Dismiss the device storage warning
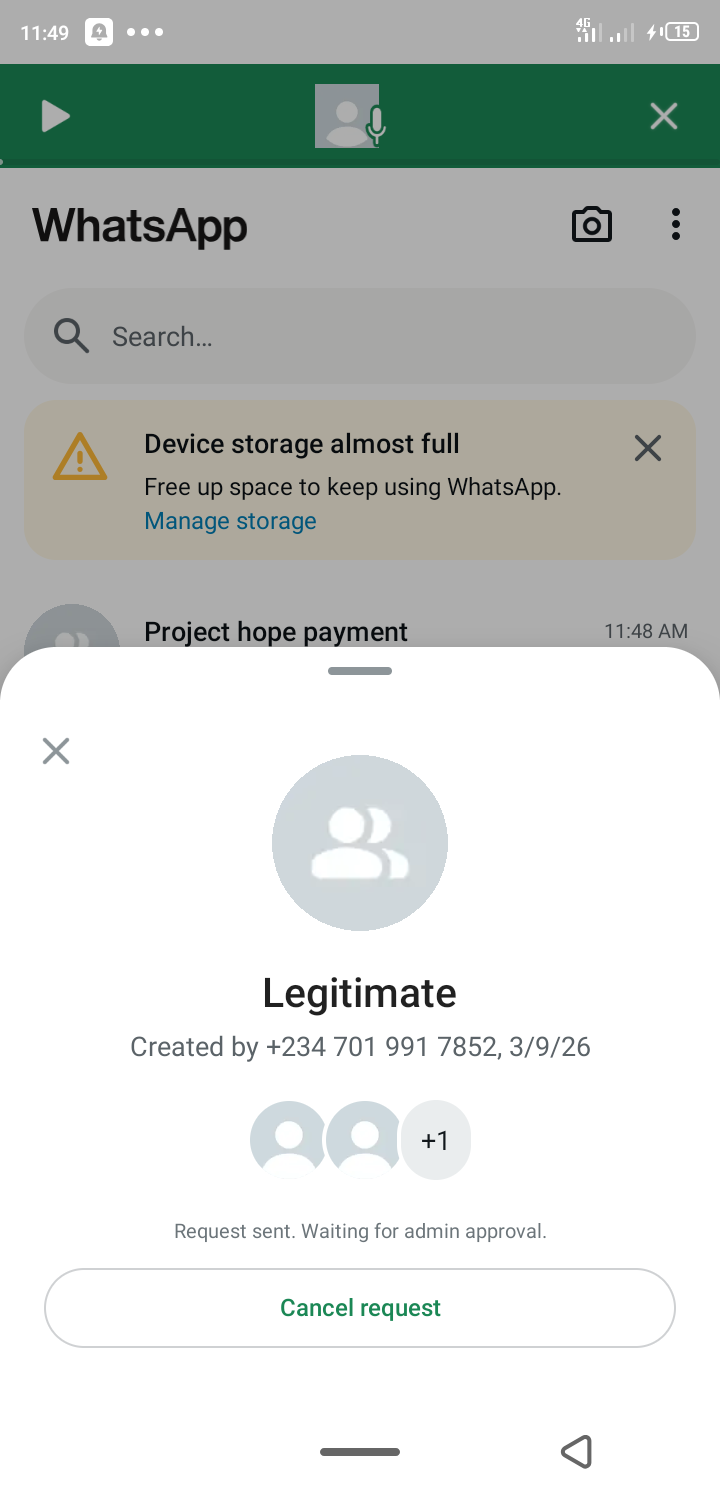Screen dimensions: 720x1500 pos(648,449)
